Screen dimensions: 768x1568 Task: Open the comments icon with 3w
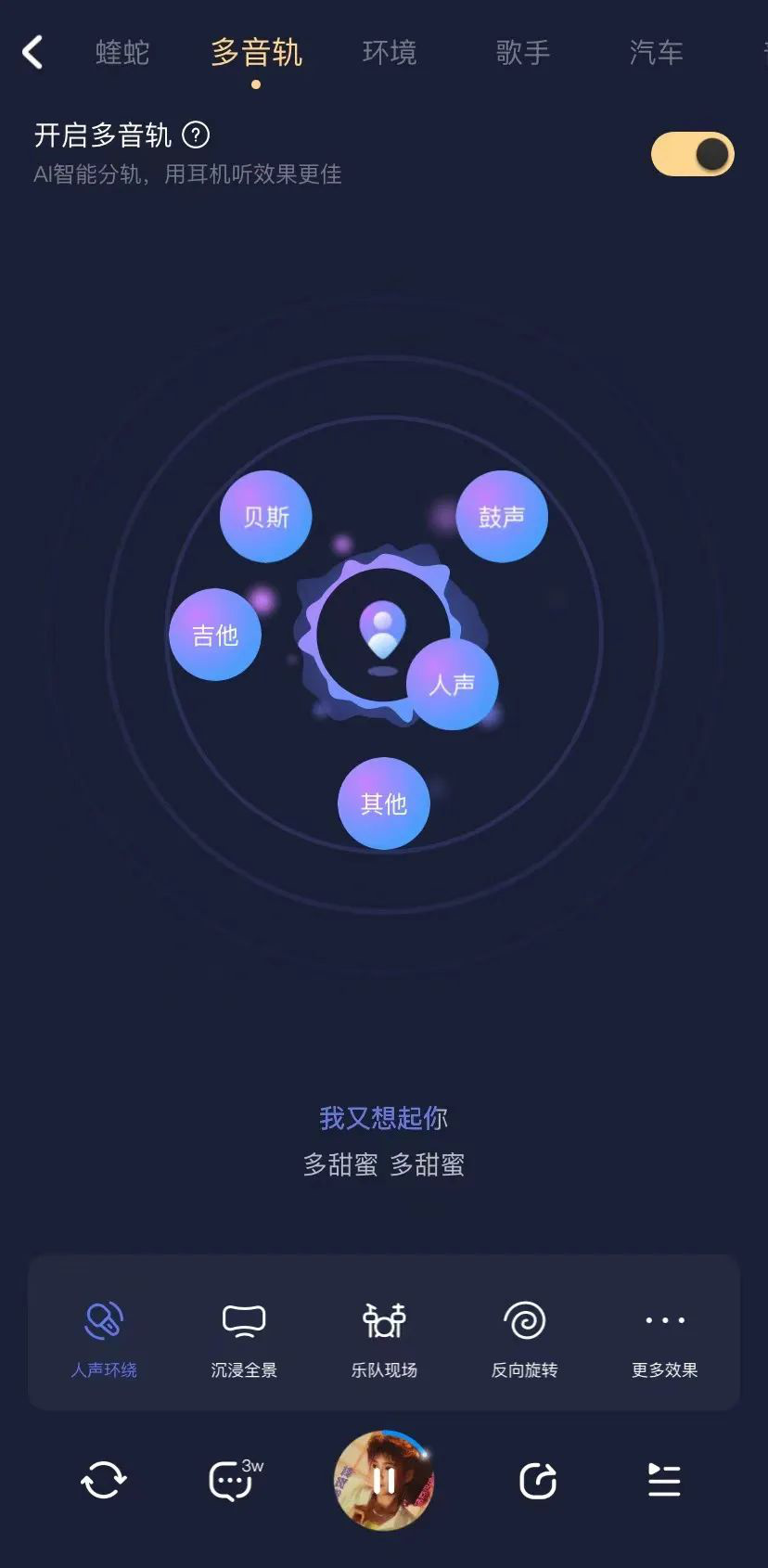[x=232, y=1480]
